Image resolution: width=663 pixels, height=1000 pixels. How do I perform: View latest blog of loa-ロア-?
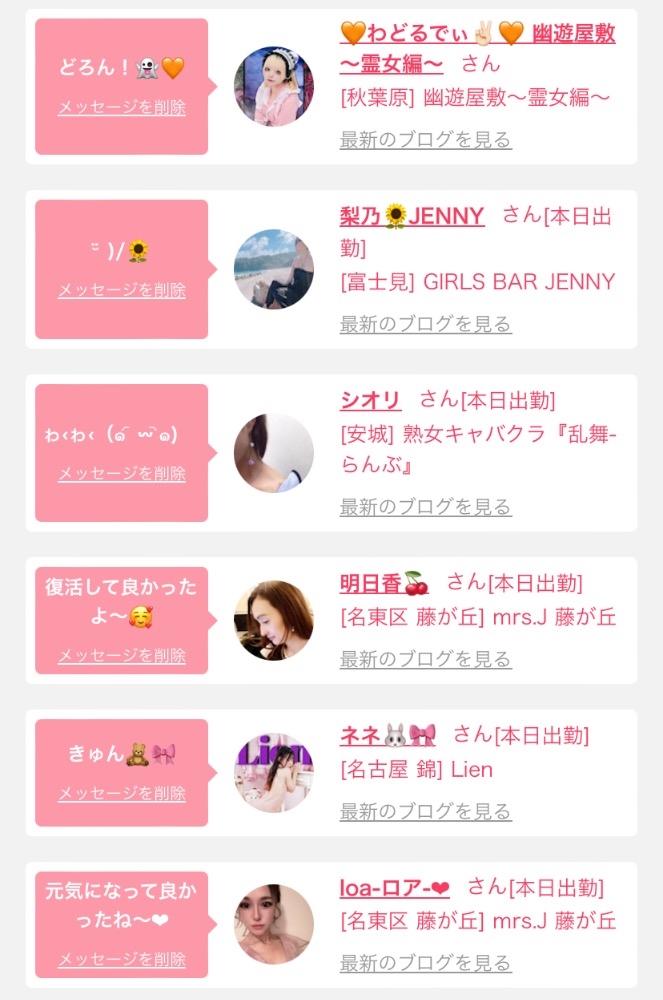[425, 963]
